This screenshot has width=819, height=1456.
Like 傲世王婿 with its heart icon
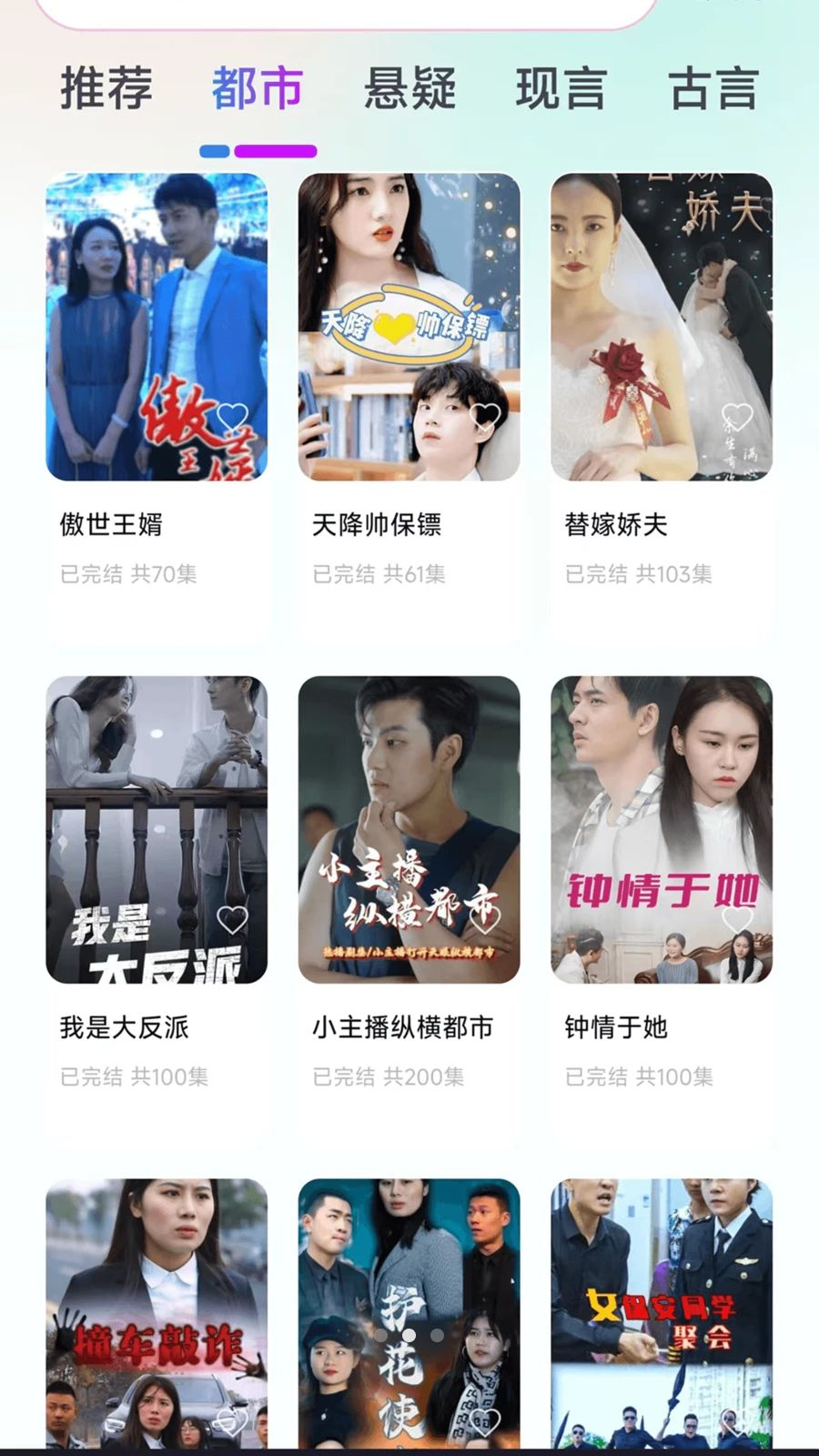tap(232, 418)
